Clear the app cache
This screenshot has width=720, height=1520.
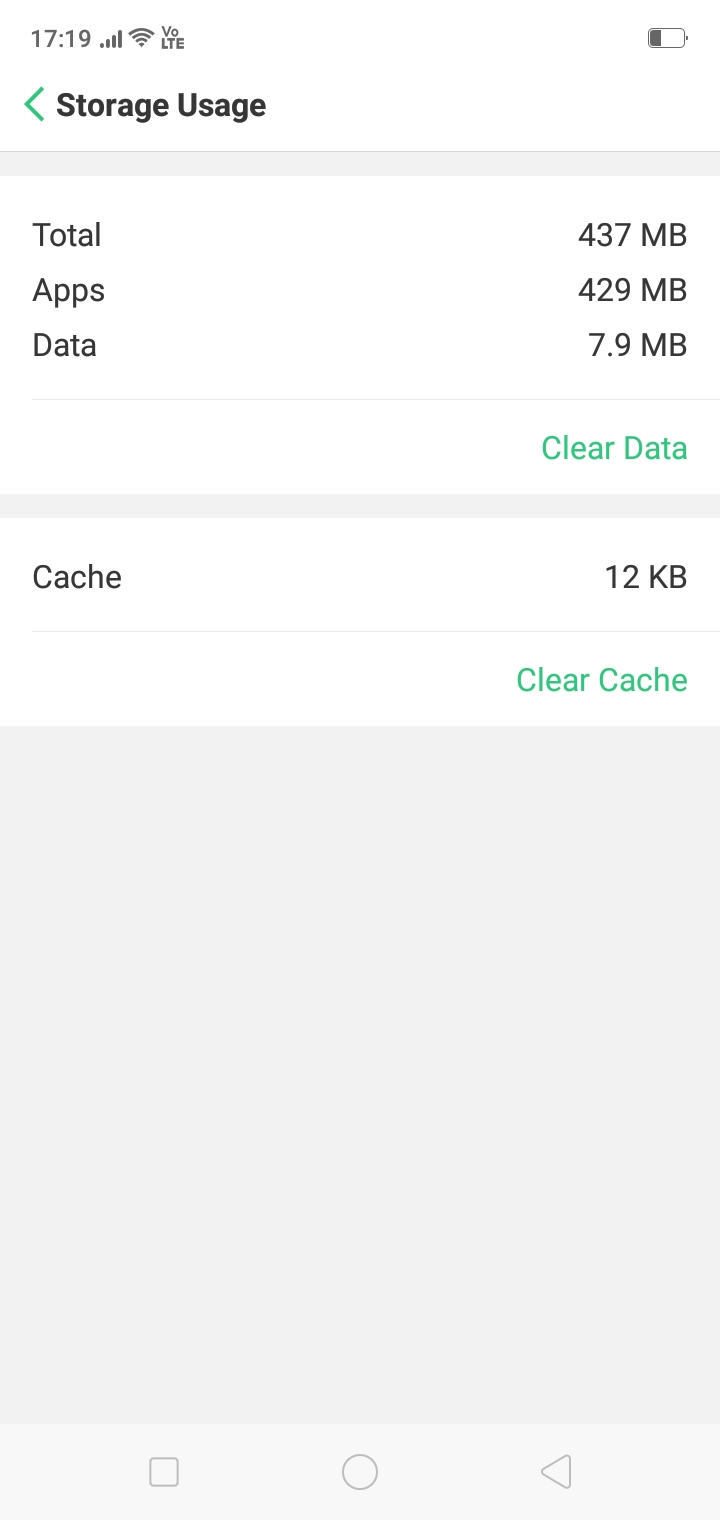[x=601, y=680]
